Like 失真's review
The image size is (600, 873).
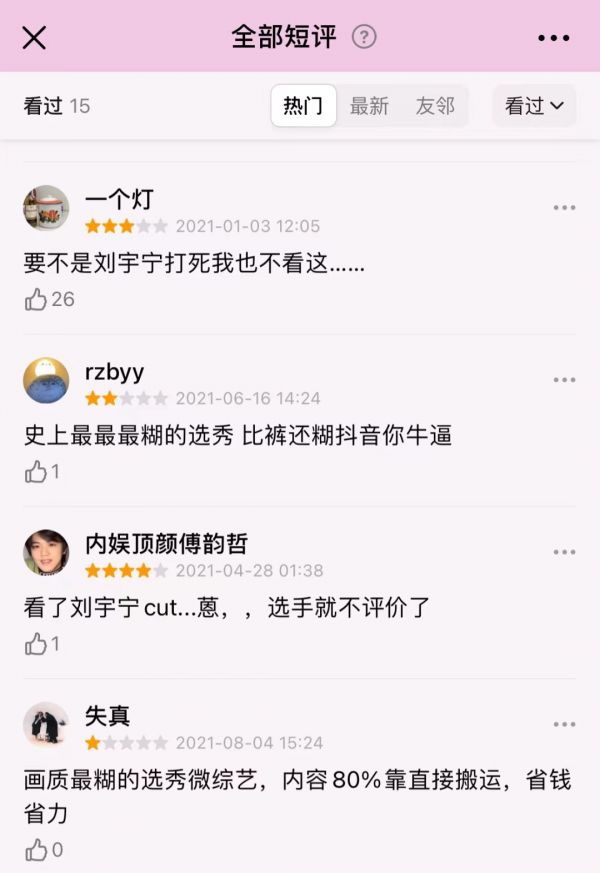pos(37,850)
